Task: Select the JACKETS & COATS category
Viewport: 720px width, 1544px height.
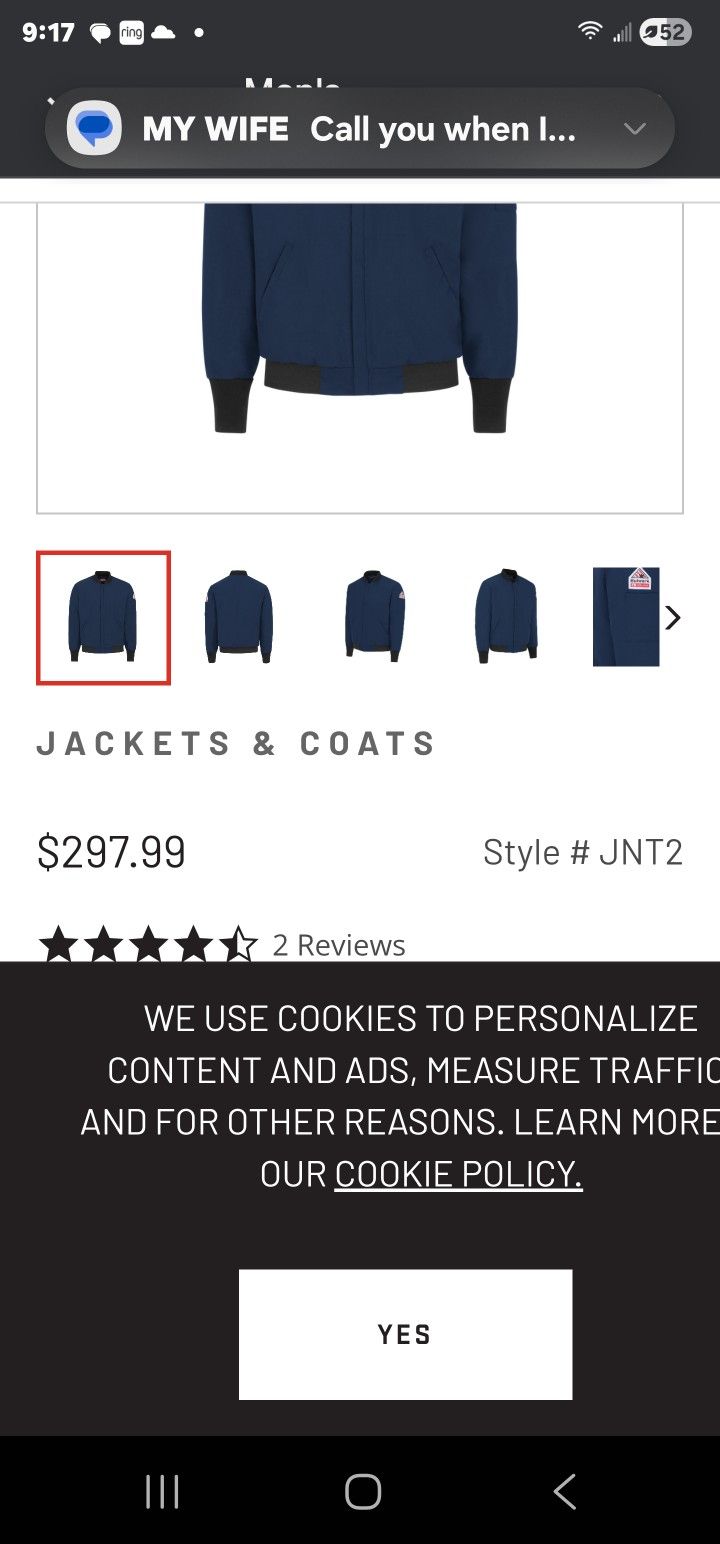Action: click(236, 743)
